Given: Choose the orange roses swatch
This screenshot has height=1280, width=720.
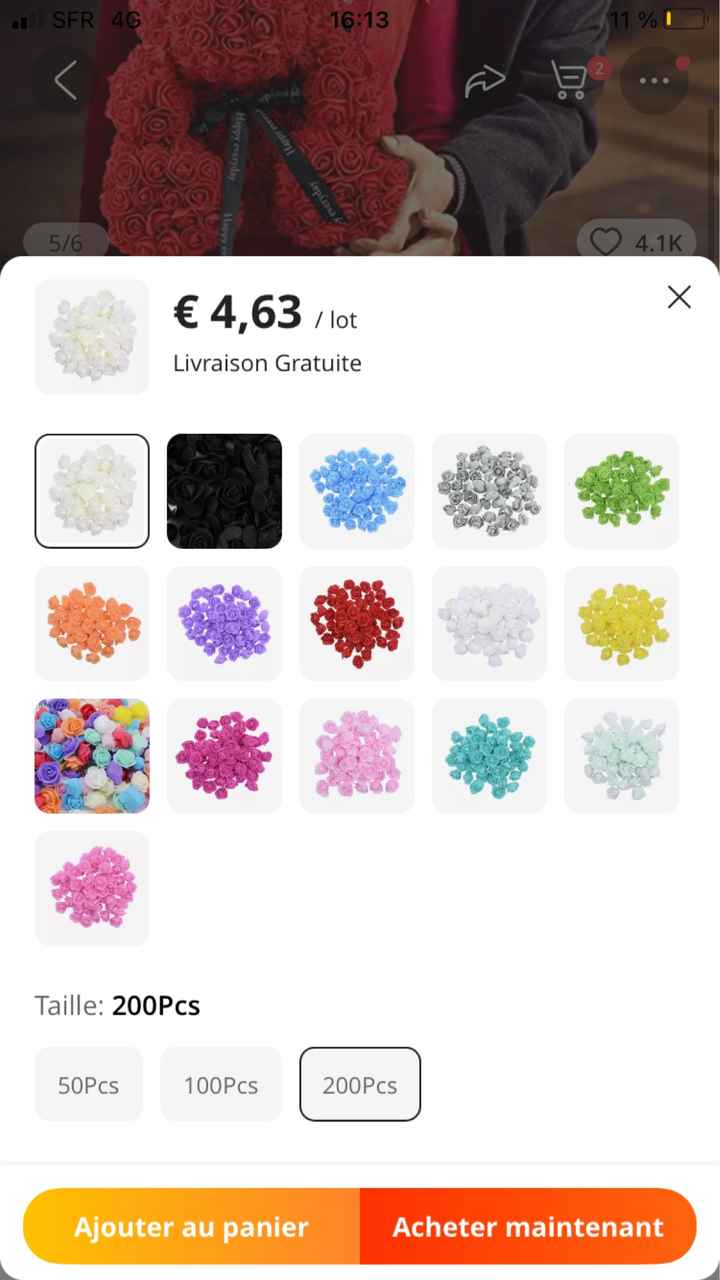Looking at the screenshot, I should click(x=92, y=623).
